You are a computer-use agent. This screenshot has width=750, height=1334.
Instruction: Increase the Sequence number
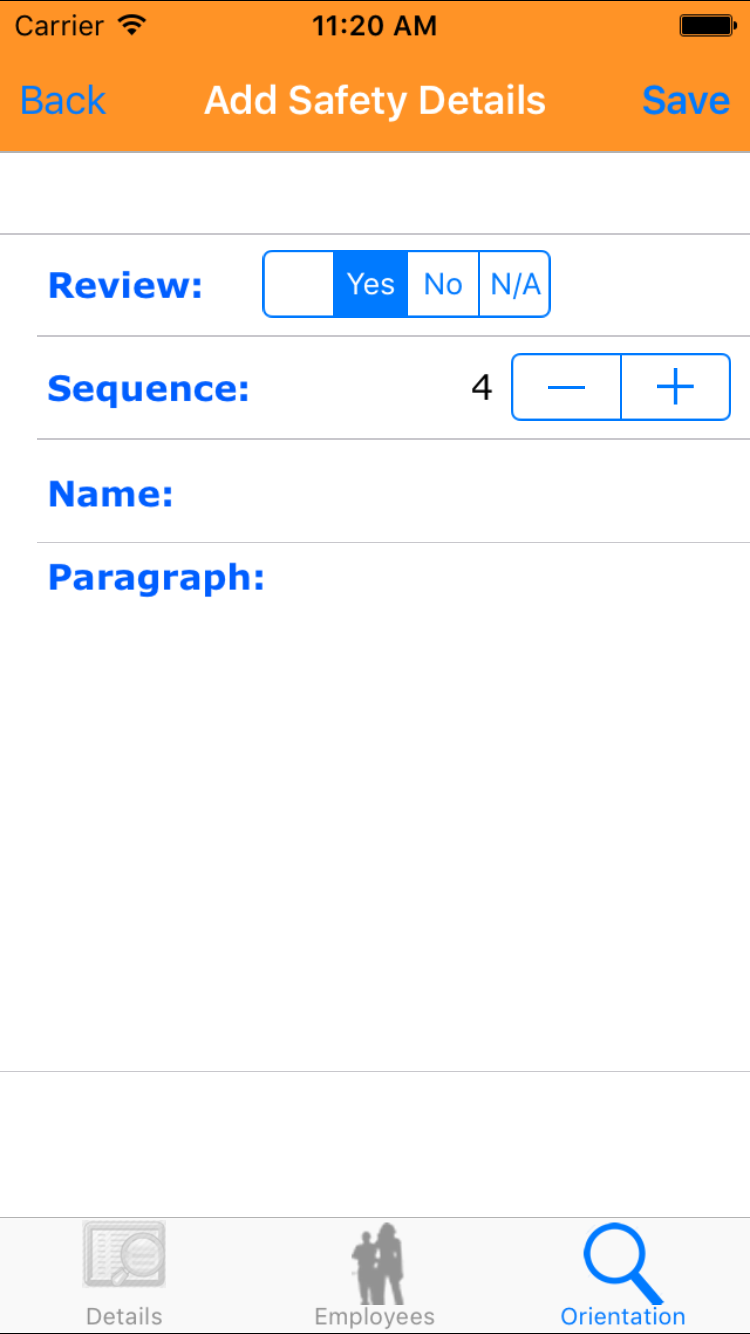click(x=676, y=387)
